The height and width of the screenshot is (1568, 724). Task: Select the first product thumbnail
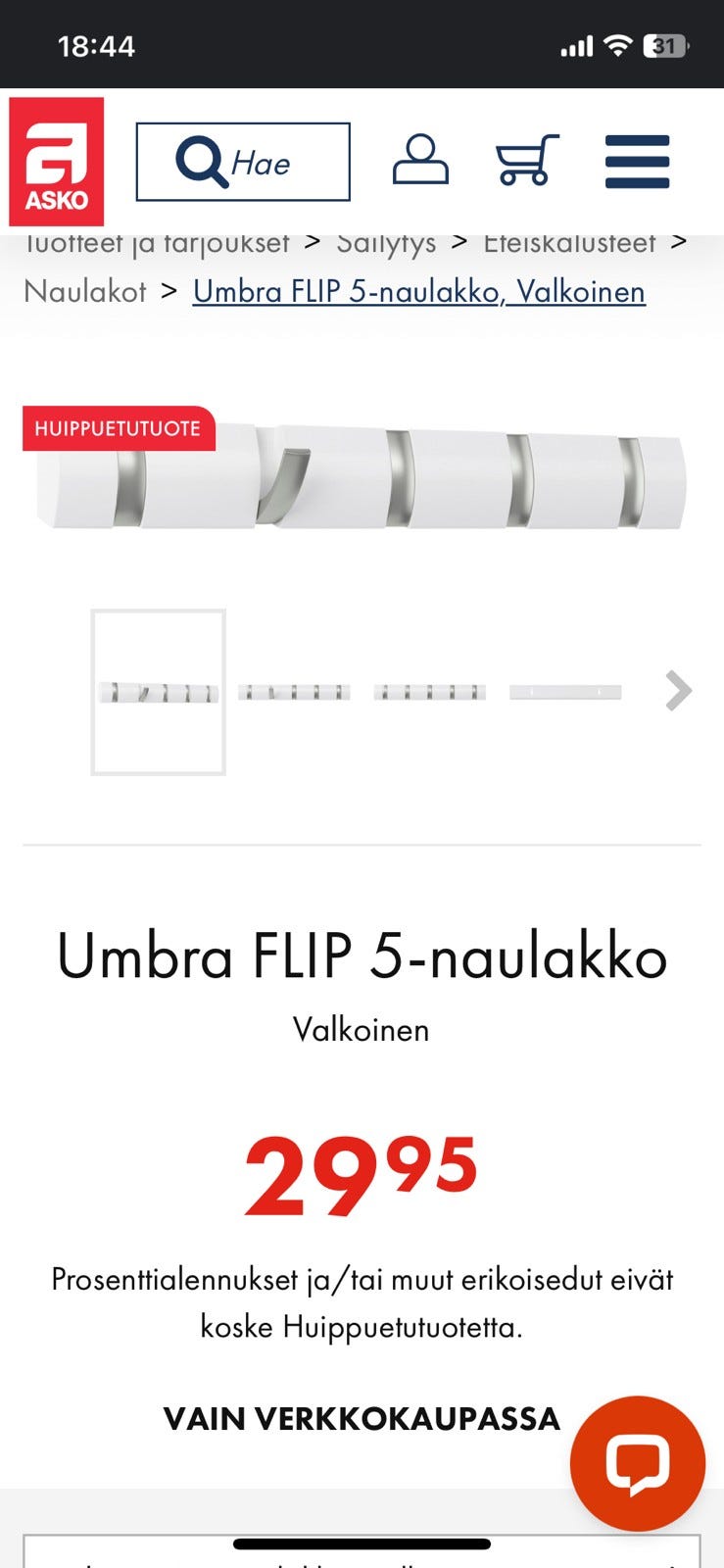(159, 692)
